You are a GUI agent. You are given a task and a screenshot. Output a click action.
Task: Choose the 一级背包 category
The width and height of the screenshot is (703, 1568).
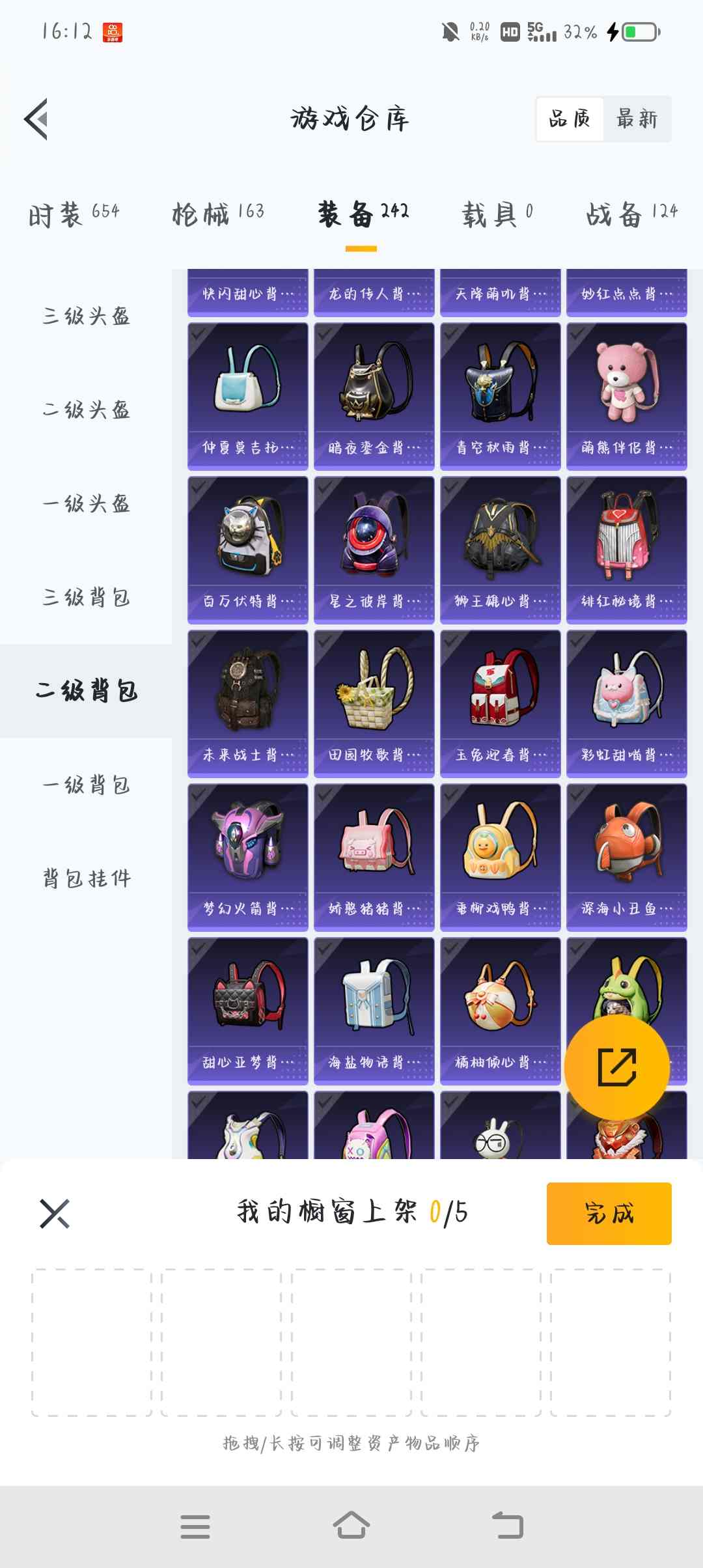click(86, 785)
